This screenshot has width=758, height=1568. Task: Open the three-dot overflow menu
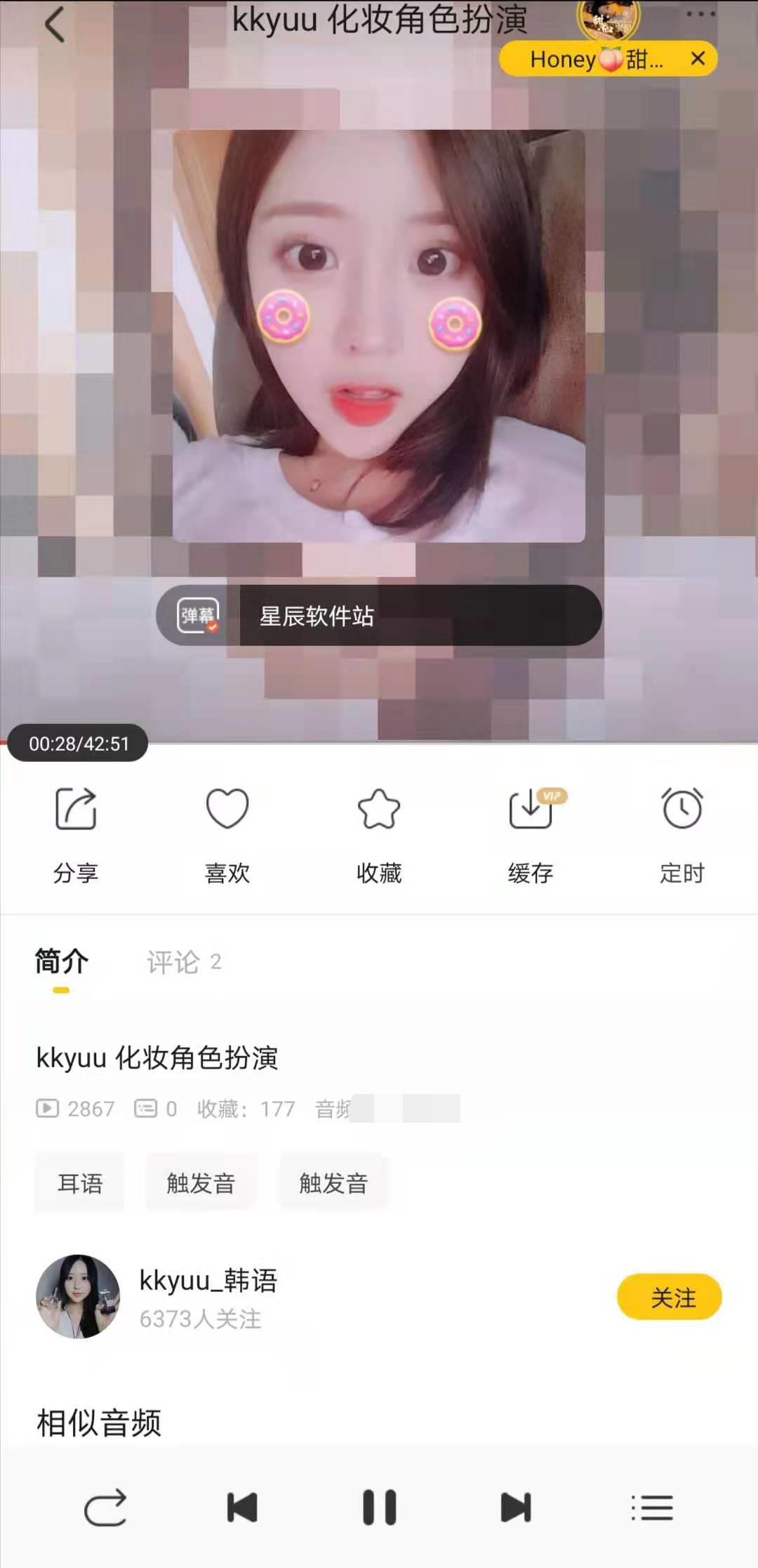(x=700, y=15)
